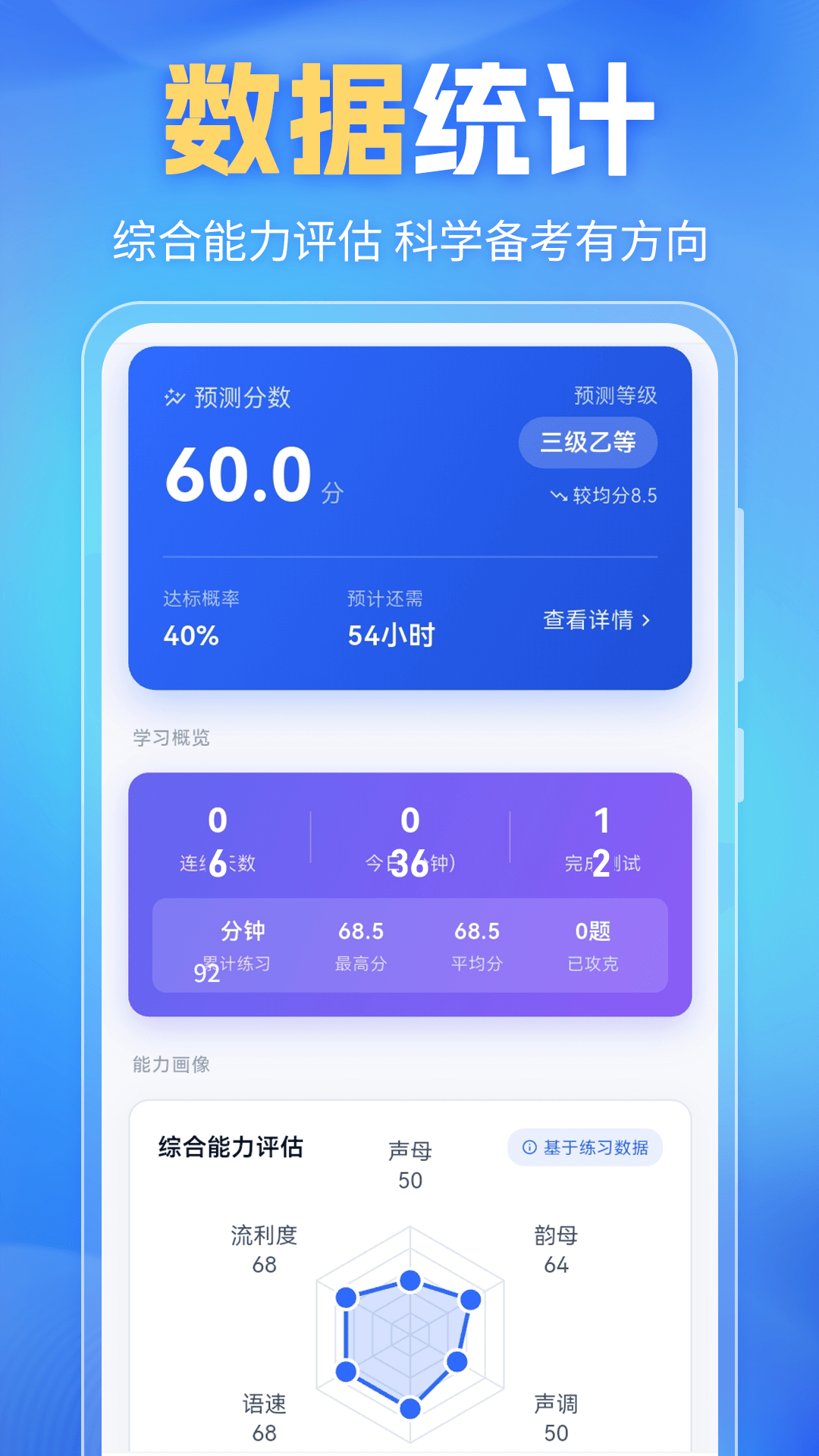Click the chevron arrow after 查看详情
This screenshot has width=819, height=1456.
[646, 620]
